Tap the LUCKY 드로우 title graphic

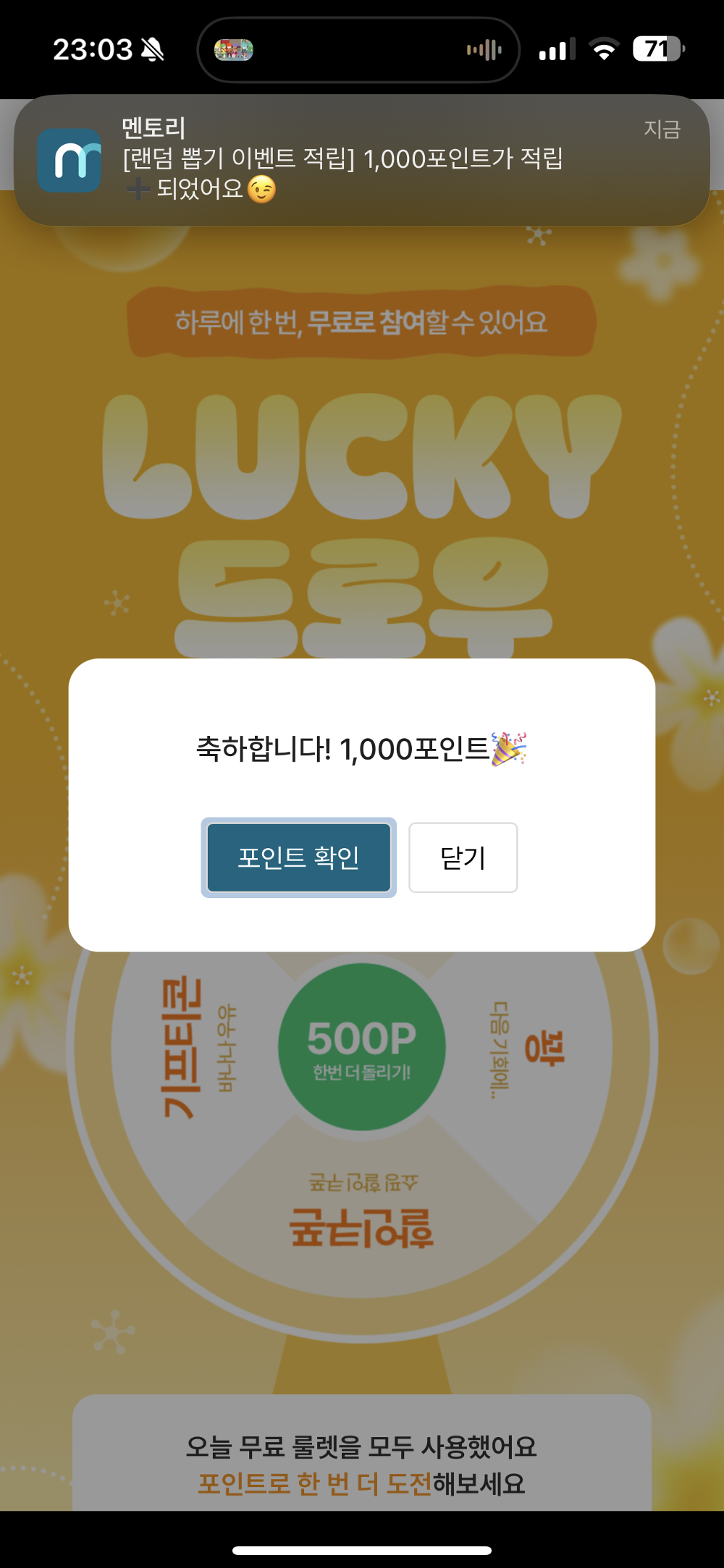(x=362, y=507)
